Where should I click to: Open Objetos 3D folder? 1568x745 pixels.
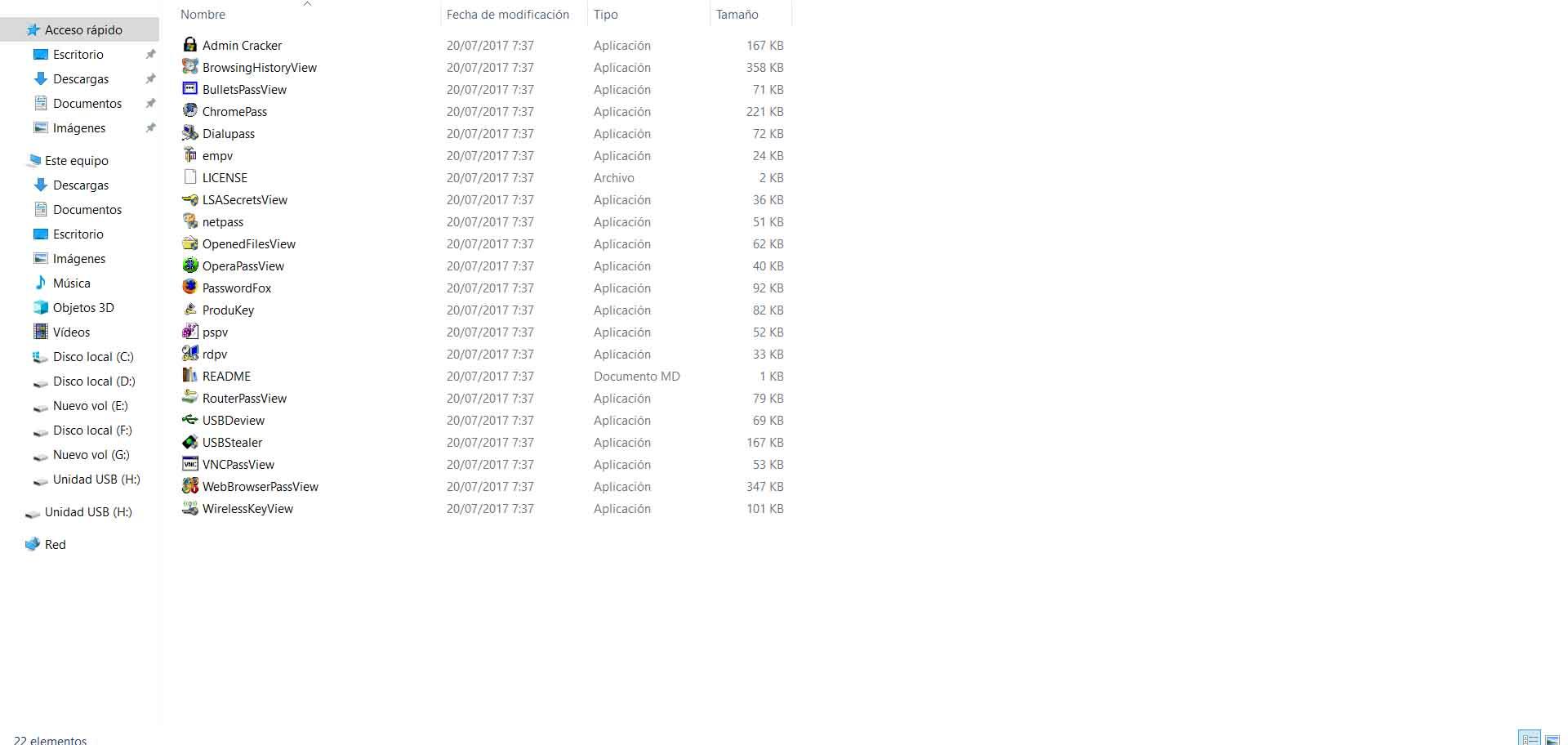pyautogui.click(x=83, y=308)
